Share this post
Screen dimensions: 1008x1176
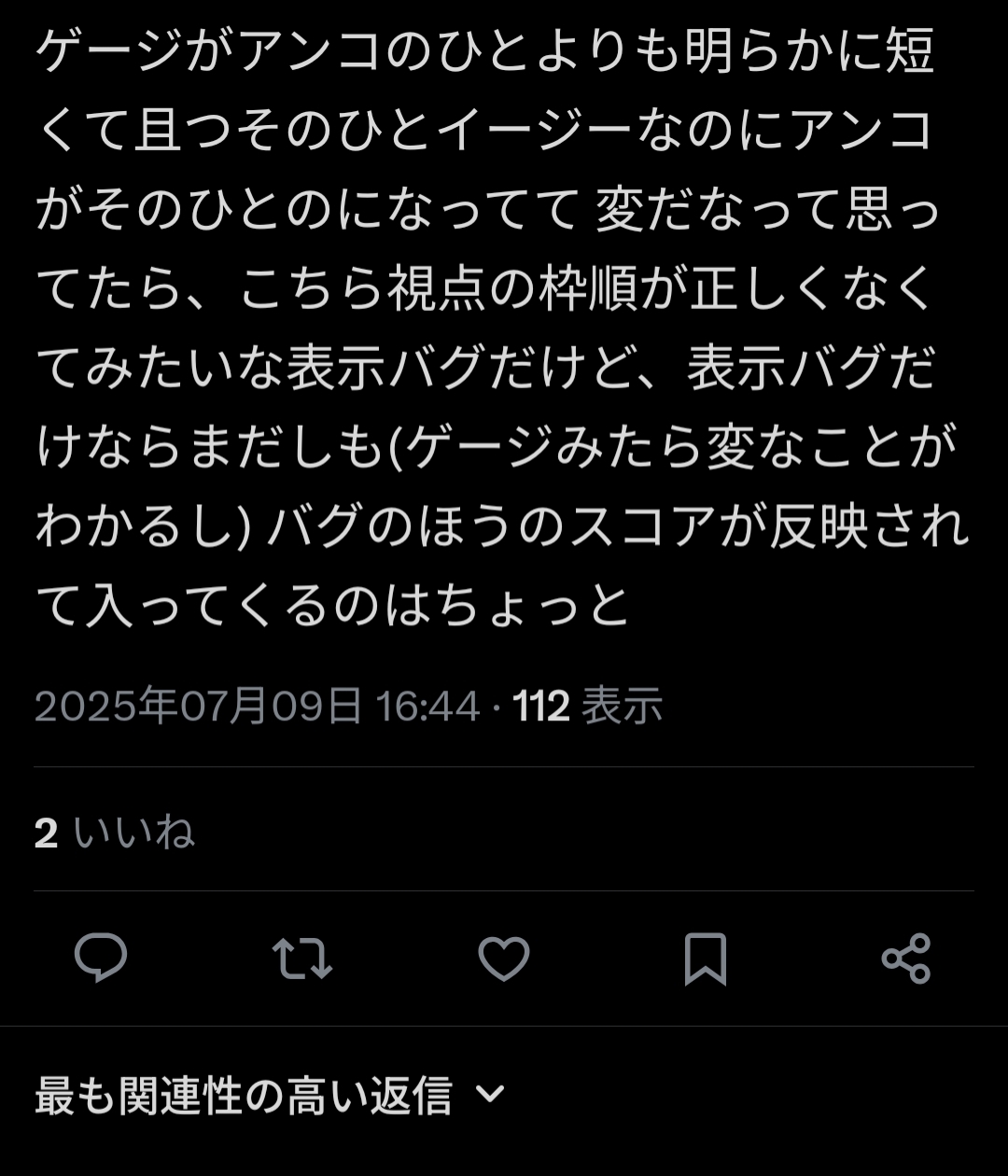pos(906,958)
